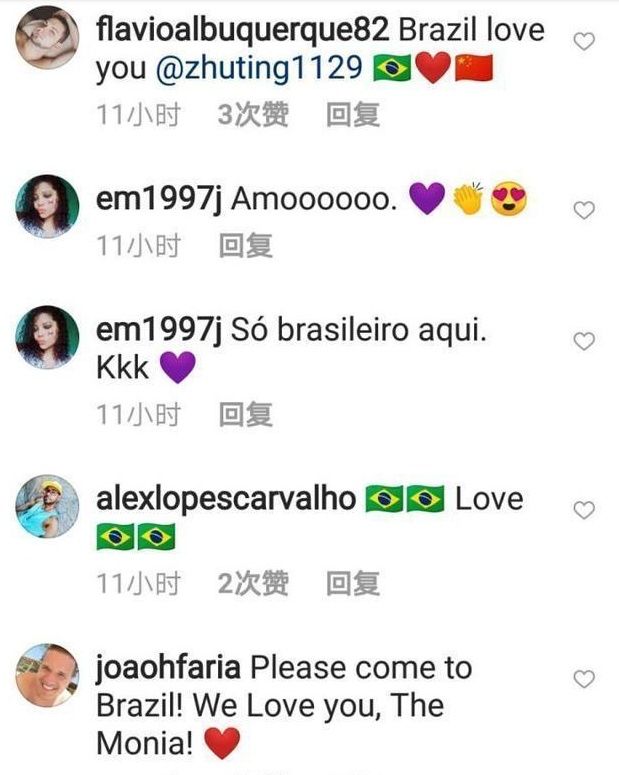This screenshot has width=619, height=775.
Task: Like em1997j's "Amoooooo" comment
Action: 584,210
